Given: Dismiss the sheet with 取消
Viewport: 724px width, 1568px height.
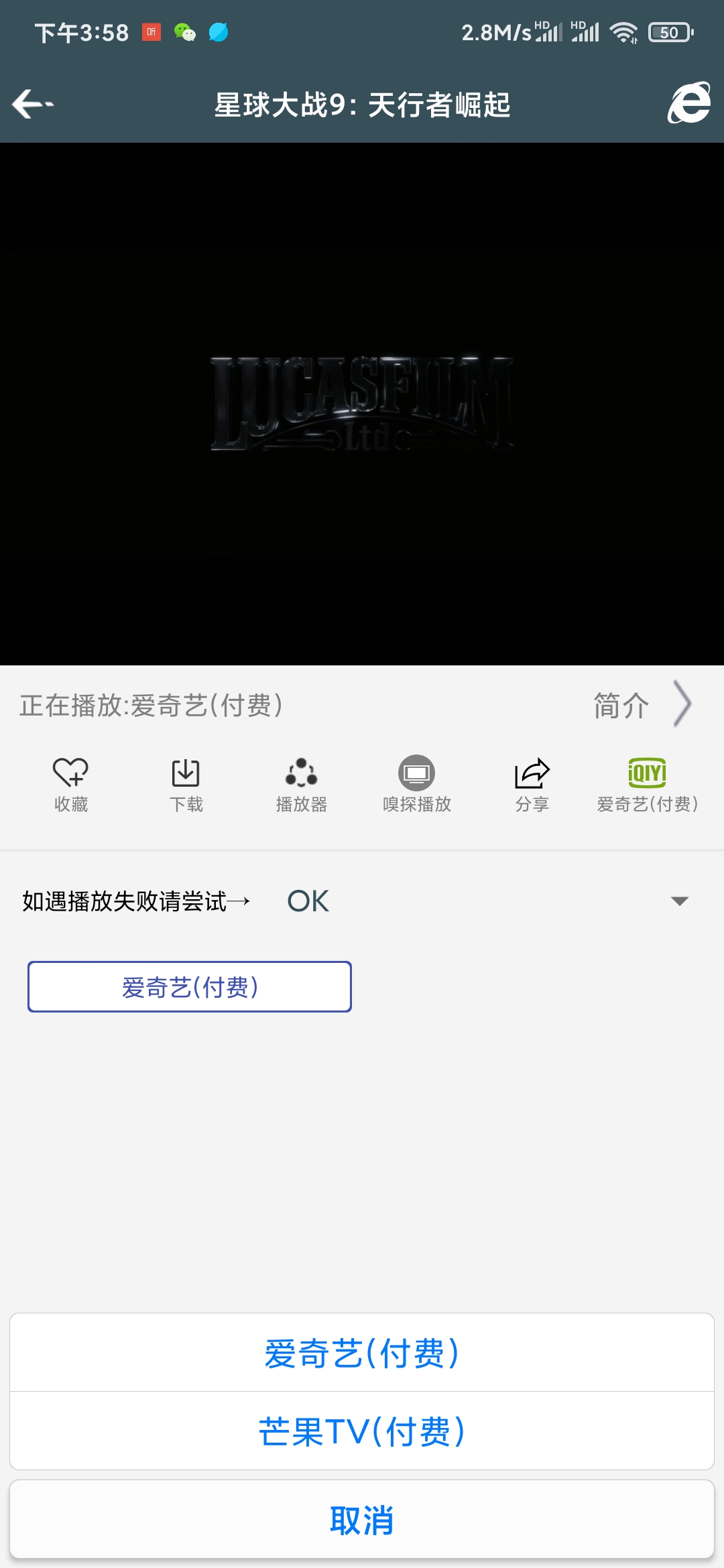Looking at the screenshot, I should click(362, 1520).
